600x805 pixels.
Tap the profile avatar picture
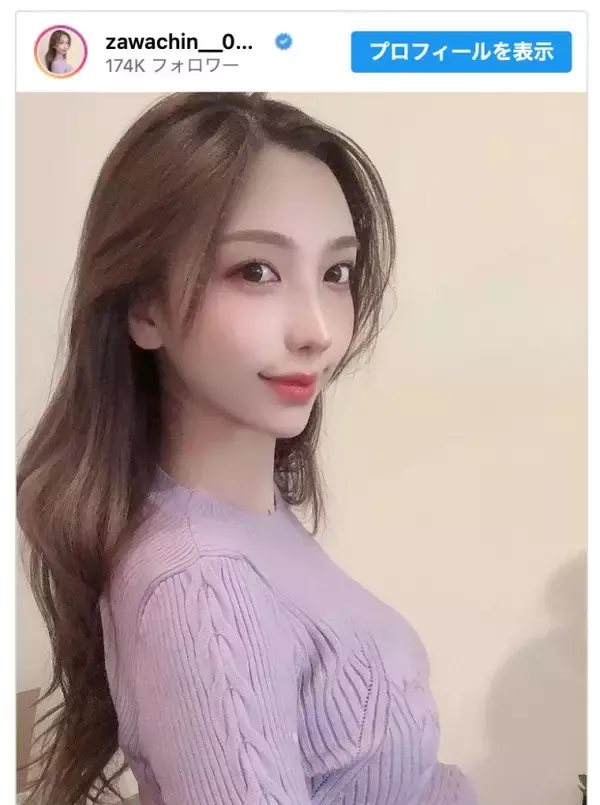point(60,52)
